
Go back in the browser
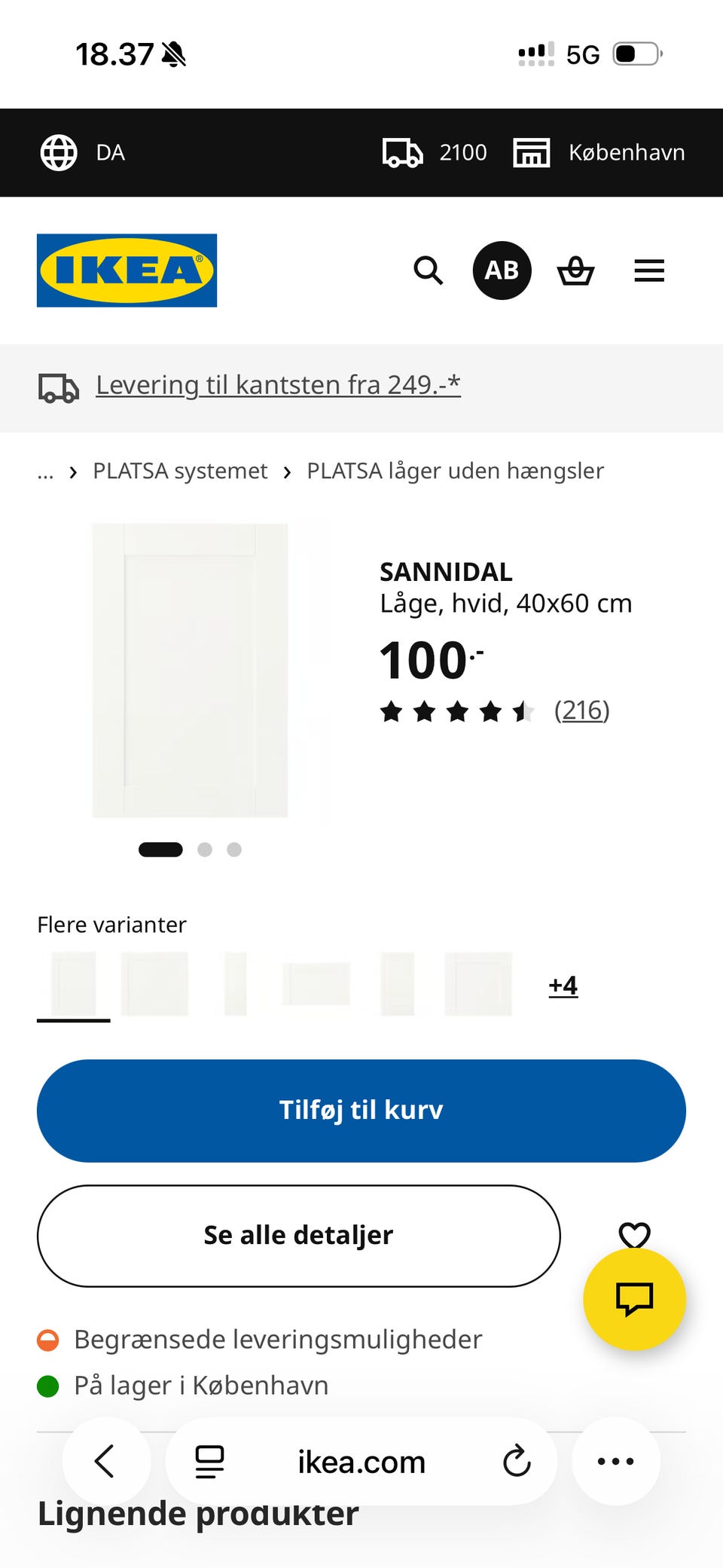pyautogui.click(x=105, y=1462)
